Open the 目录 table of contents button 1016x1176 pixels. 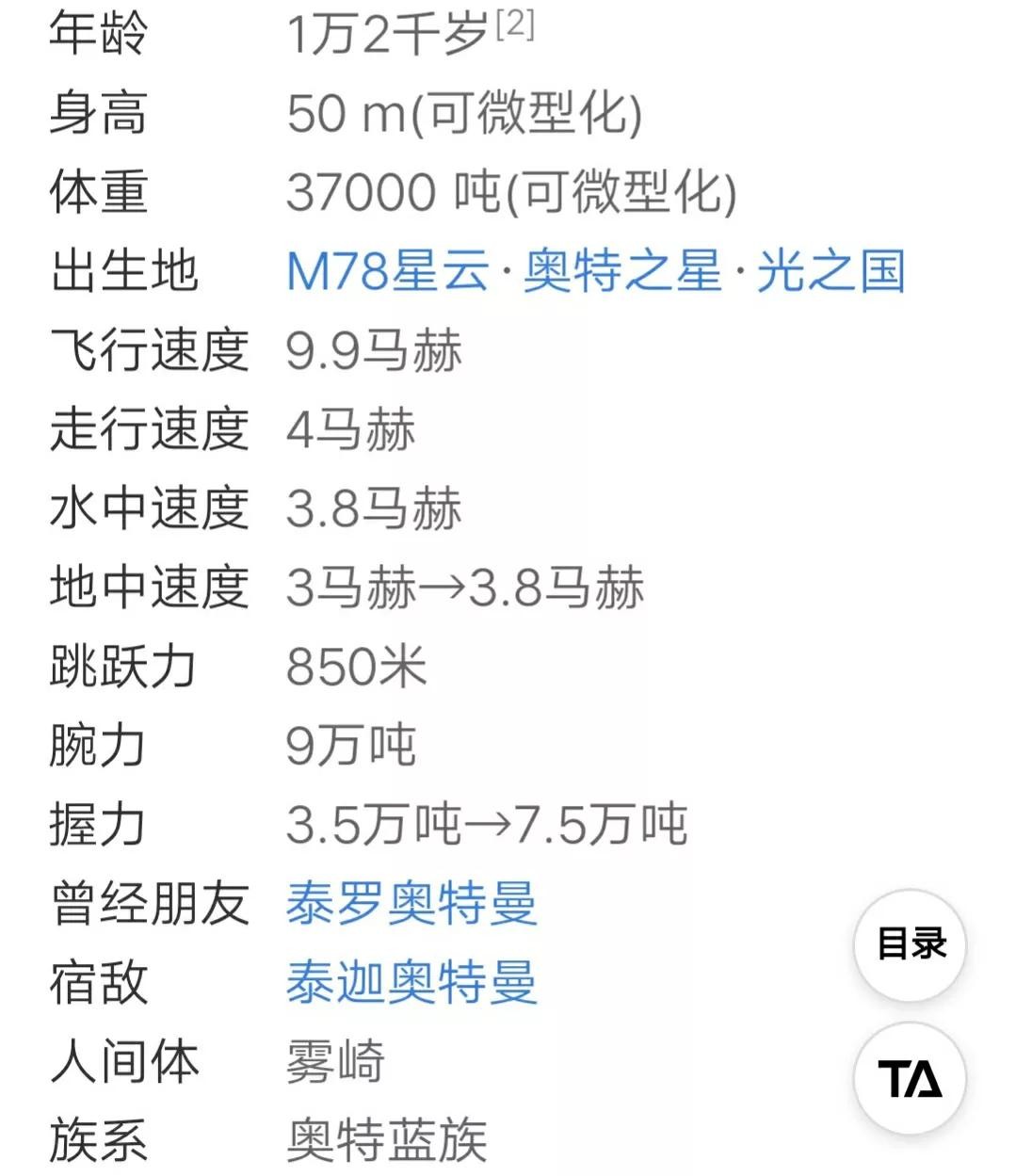911,944
